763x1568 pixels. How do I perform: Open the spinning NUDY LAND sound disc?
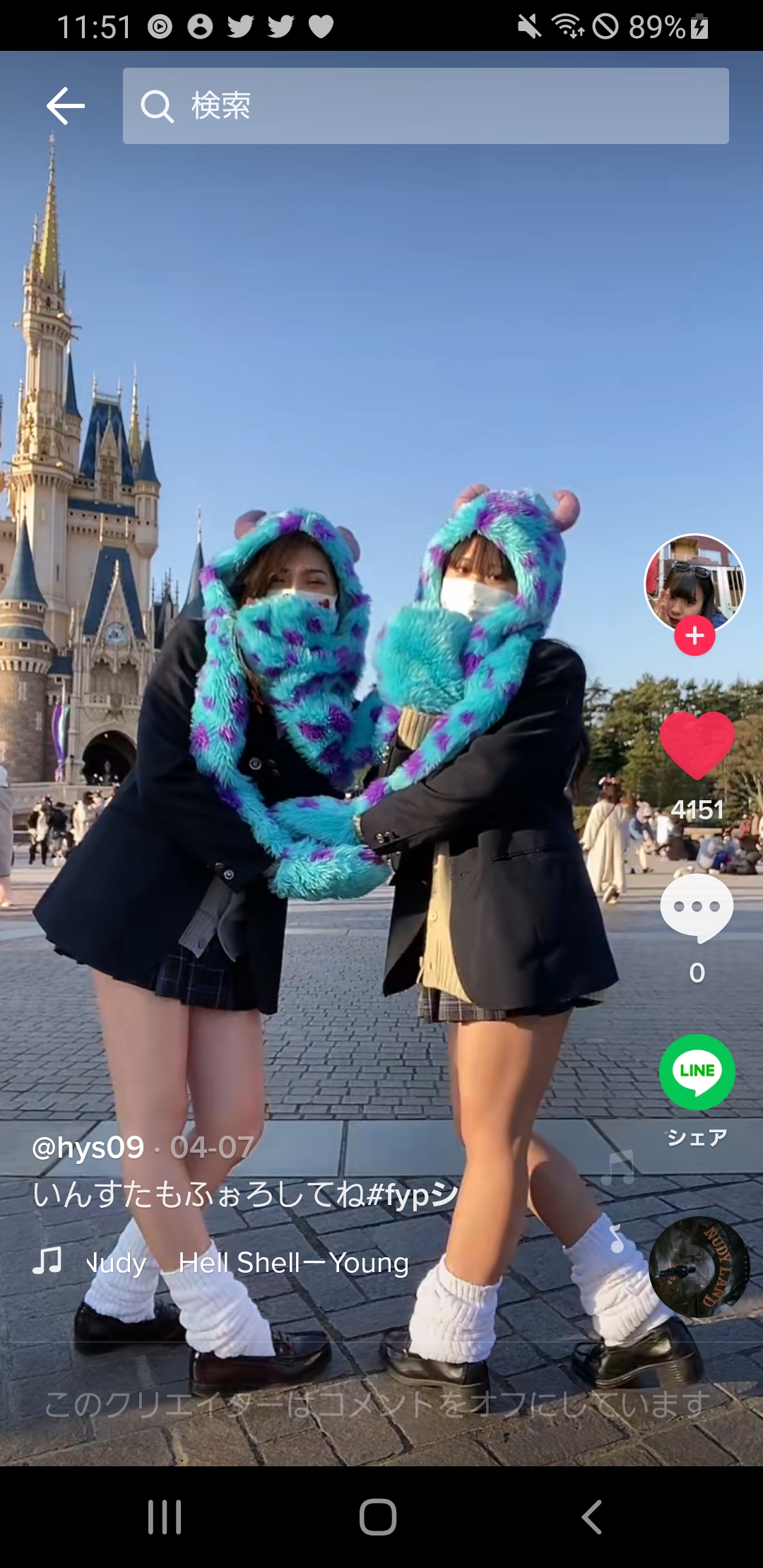point(698,1267)
